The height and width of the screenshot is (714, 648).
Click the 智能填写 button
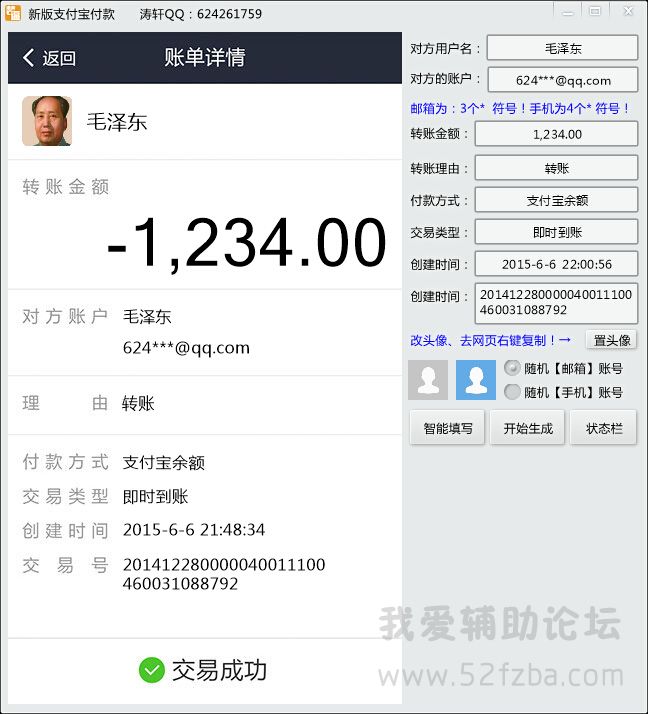[x=448, y=428]
